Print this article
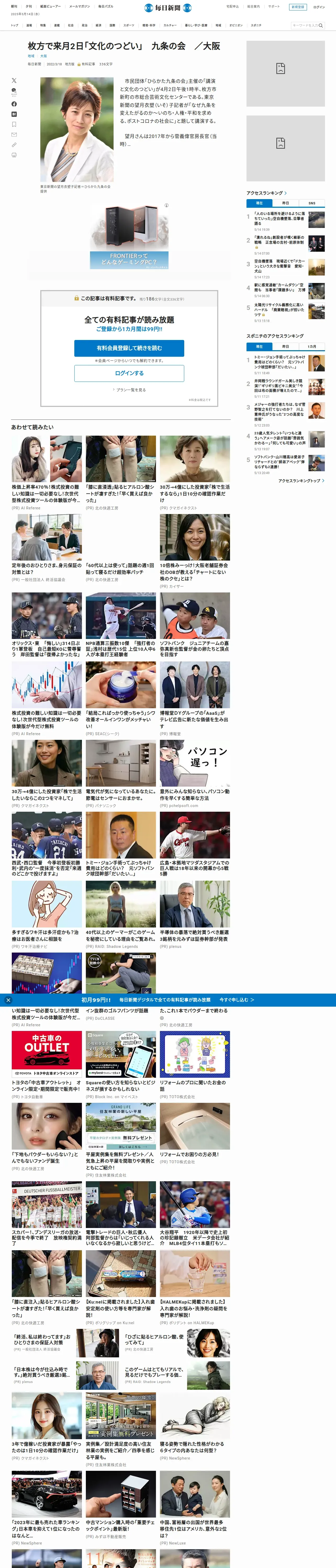This screenshot has width=336, height=1568. (14, 155)
